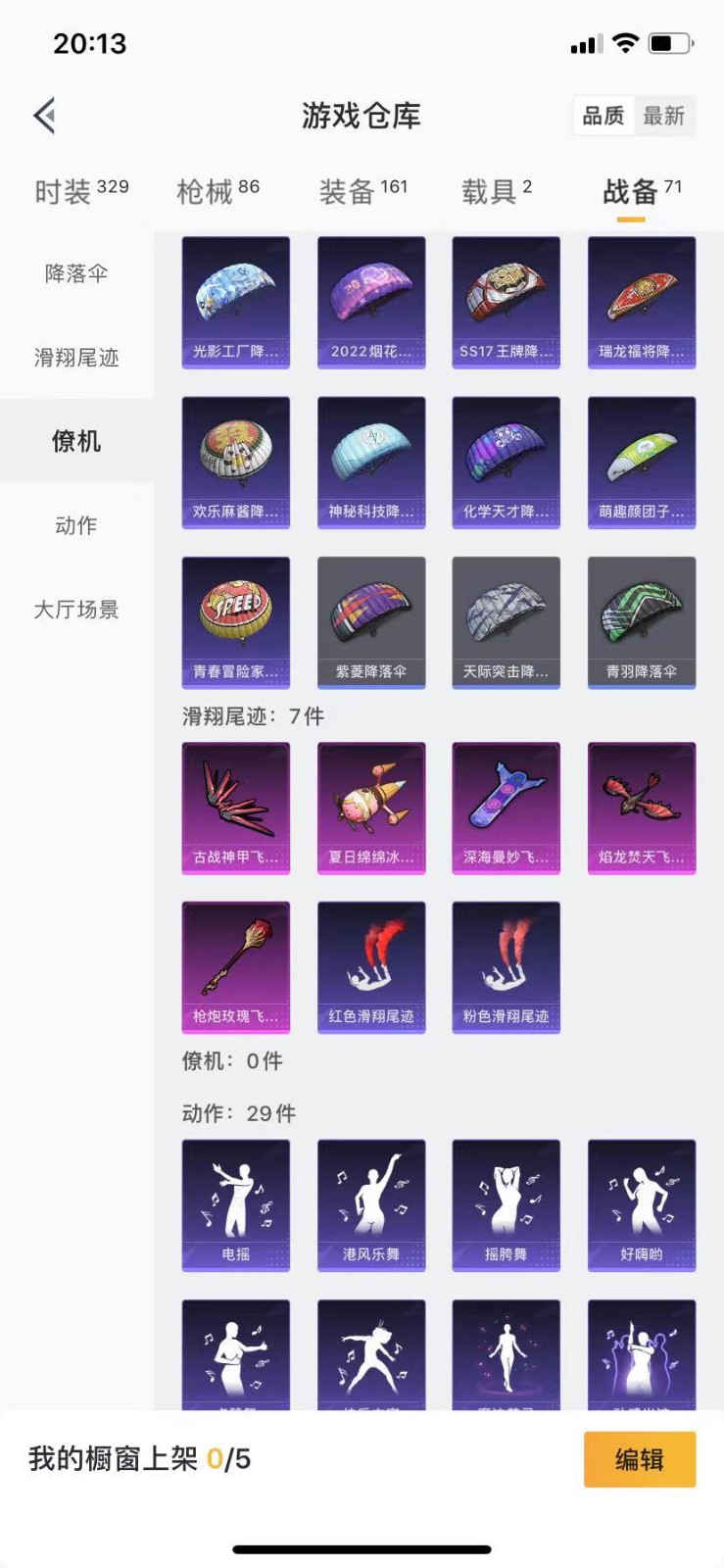The image size is (724, 1568).
Task: Open the 粉色滑翔尾迹 item
Action: pyautogui.click(x=506, y=967)
